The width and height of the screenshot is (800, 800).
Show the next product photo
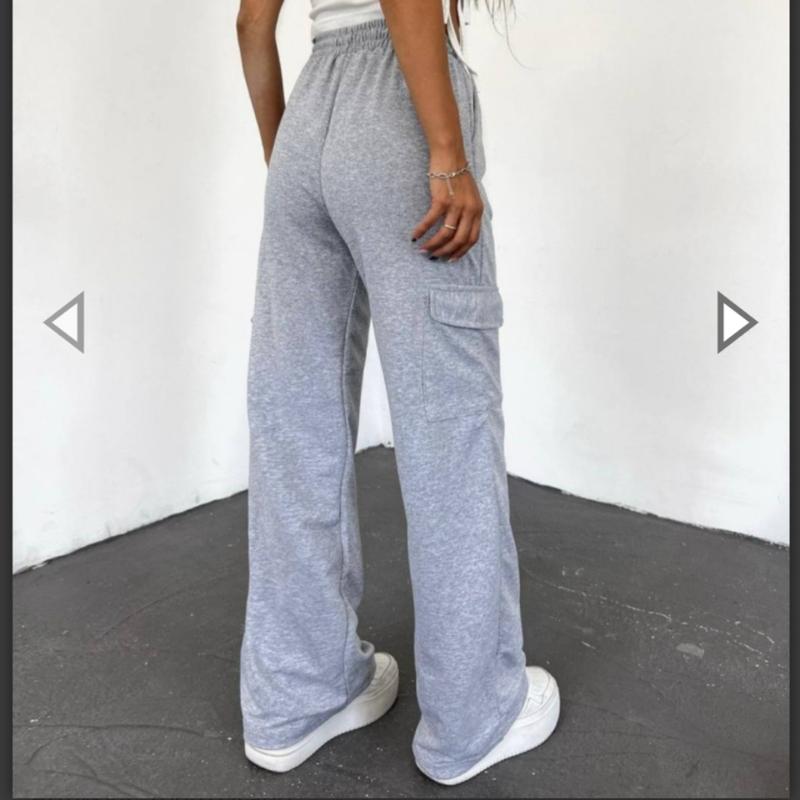(x=735, y=322)
